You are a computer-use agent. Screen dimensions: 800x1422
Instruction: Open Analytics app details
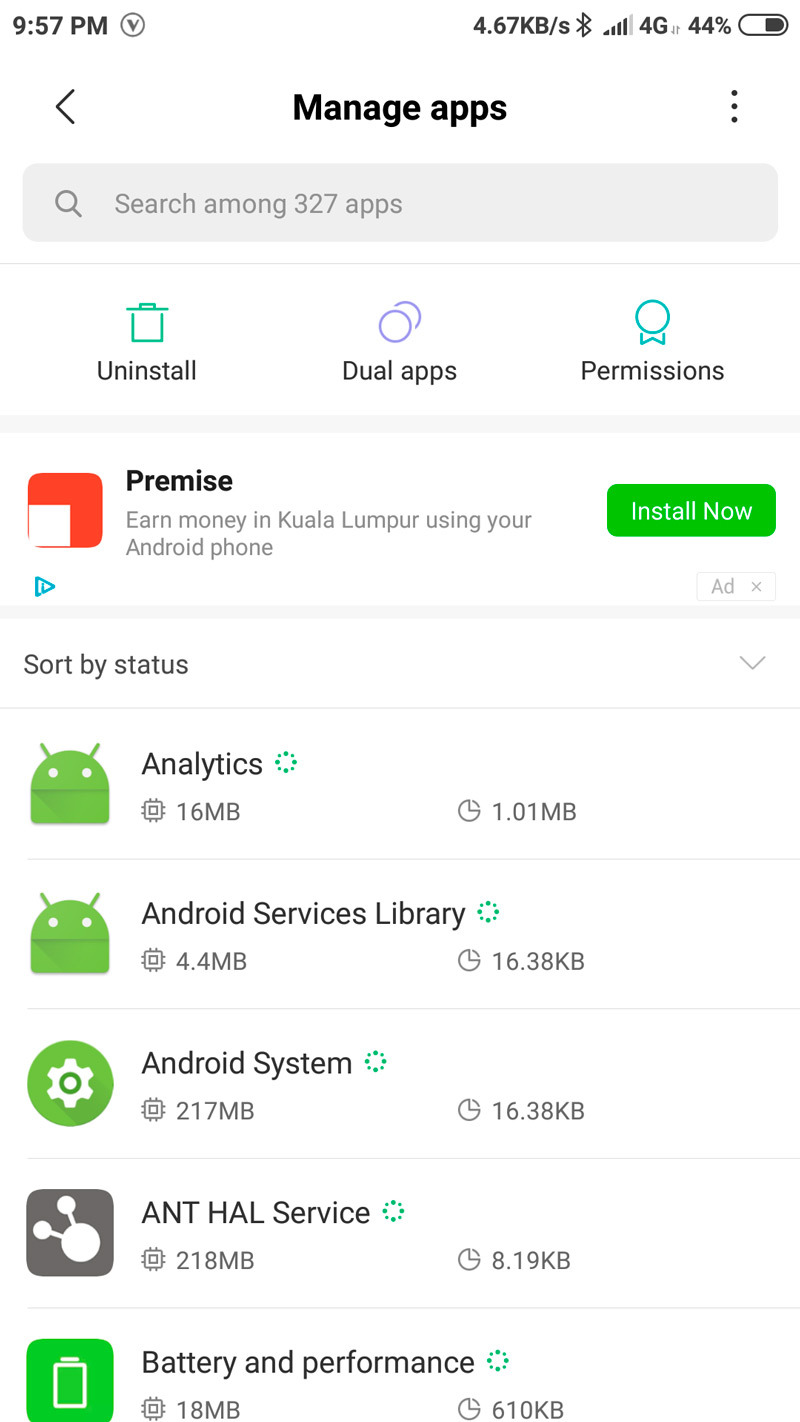[x=400, y=785]
